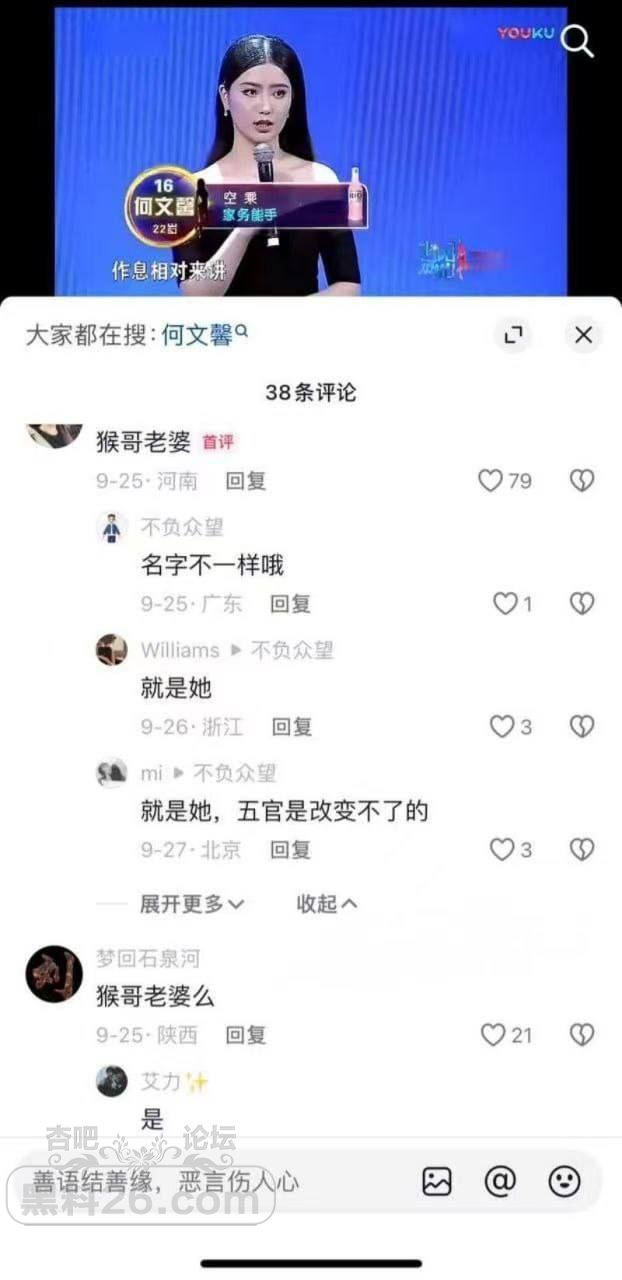Reply to 不负众望's comment from 广东

(291, 603)
